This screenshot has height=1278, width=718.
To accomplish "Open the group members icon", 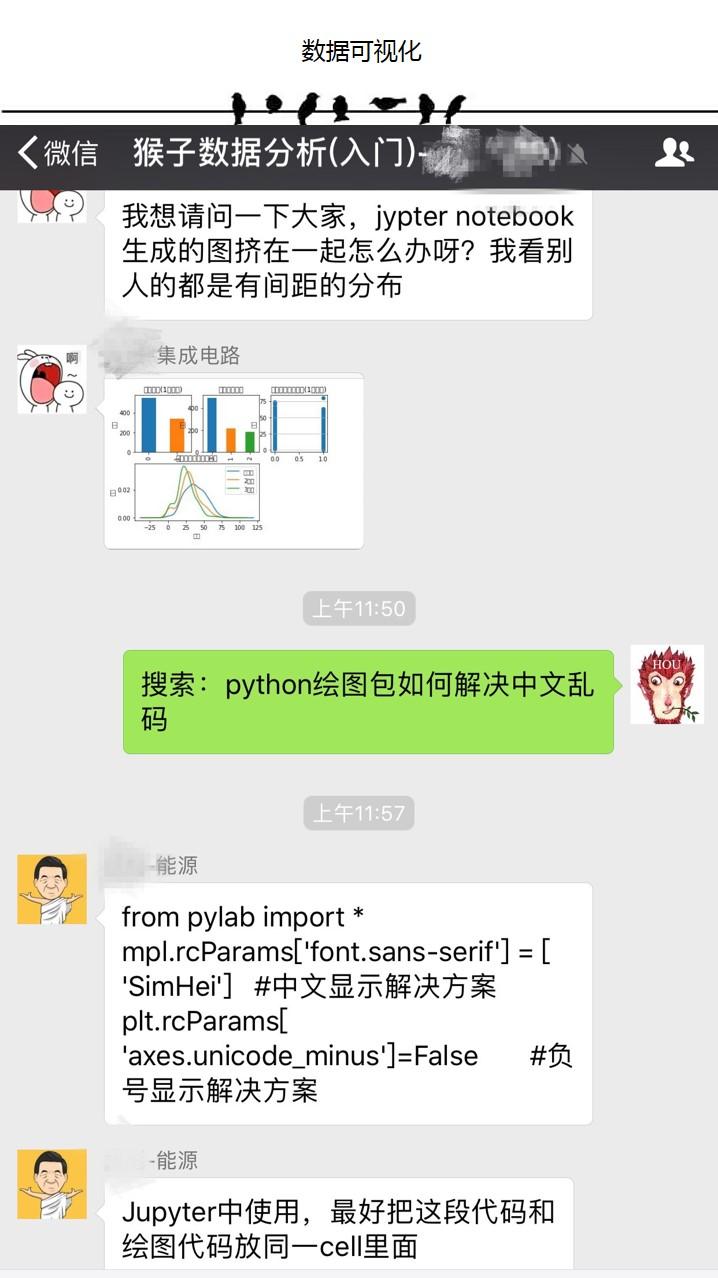I will (674, 153).
